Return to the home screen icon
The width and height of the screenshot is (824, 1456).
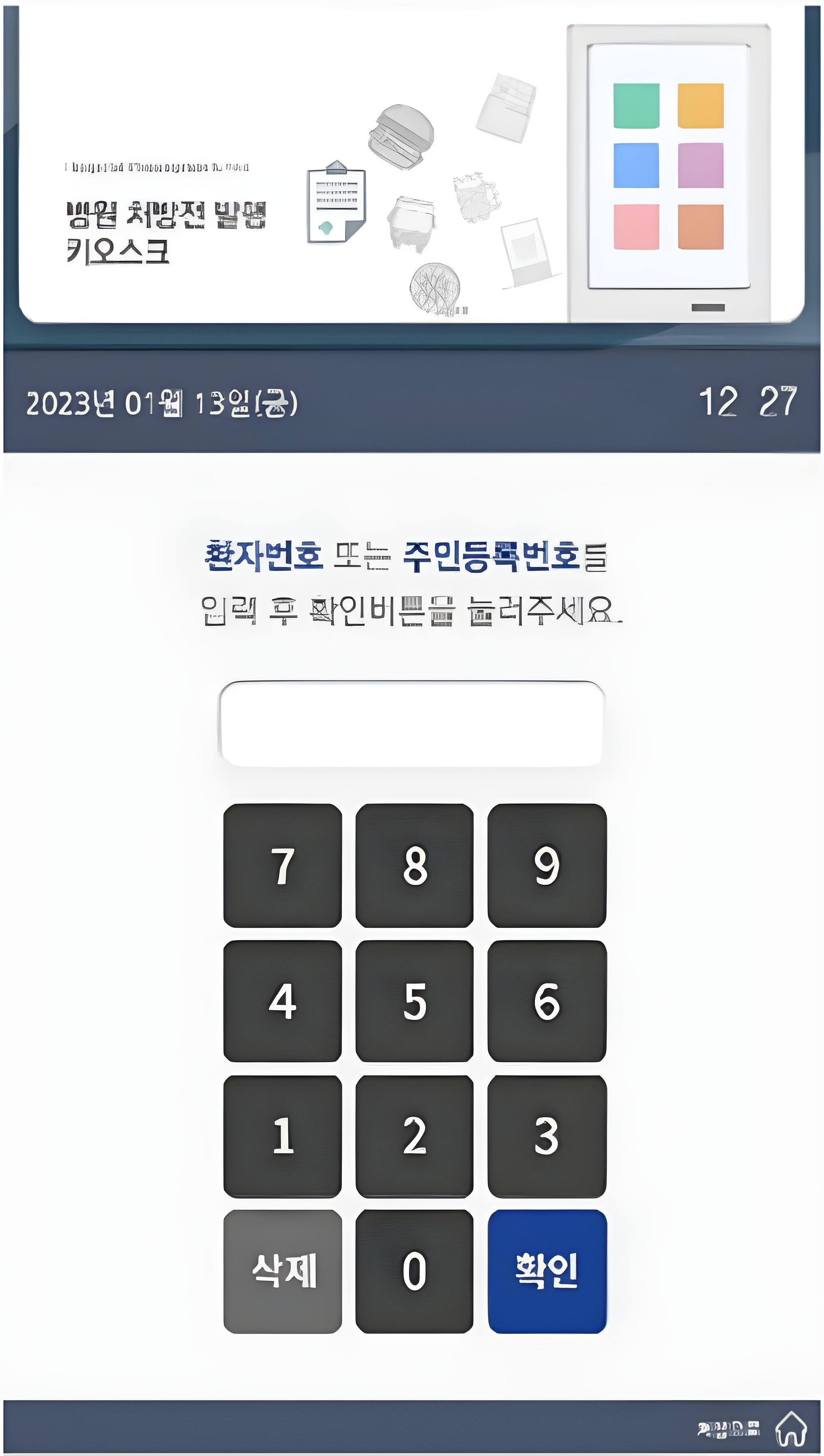[791, 1428]
